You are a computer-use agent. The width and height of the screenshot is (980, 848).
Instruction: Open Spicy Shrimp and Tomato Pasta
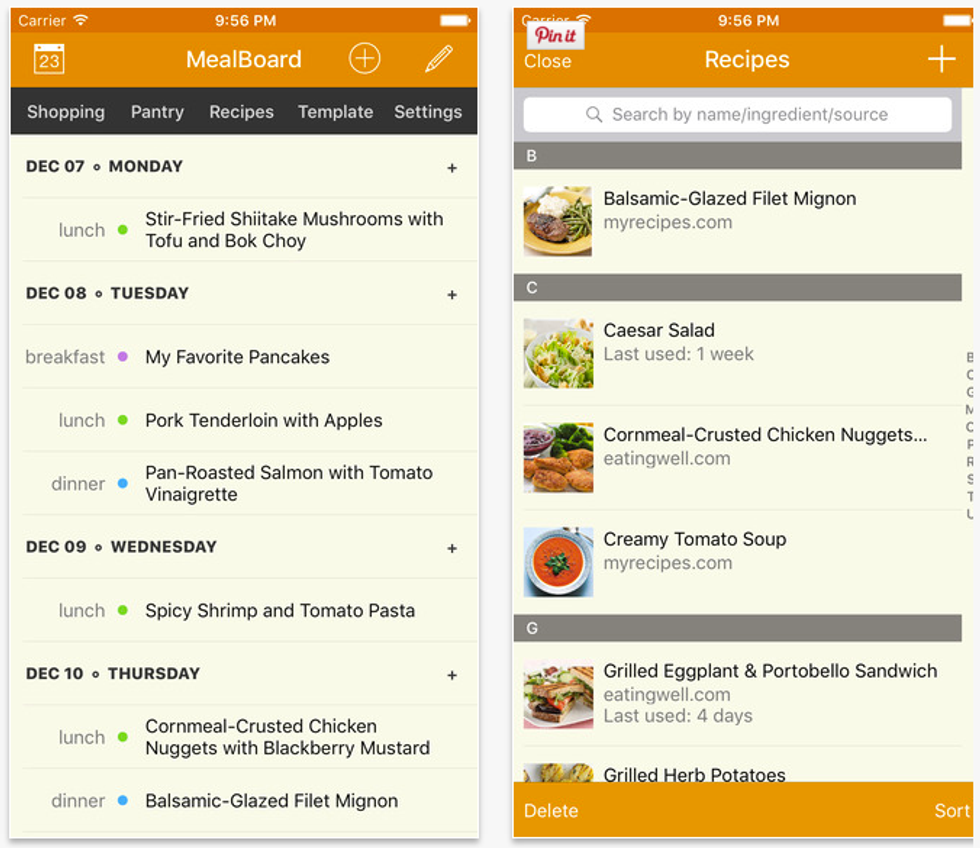[279, 610]
